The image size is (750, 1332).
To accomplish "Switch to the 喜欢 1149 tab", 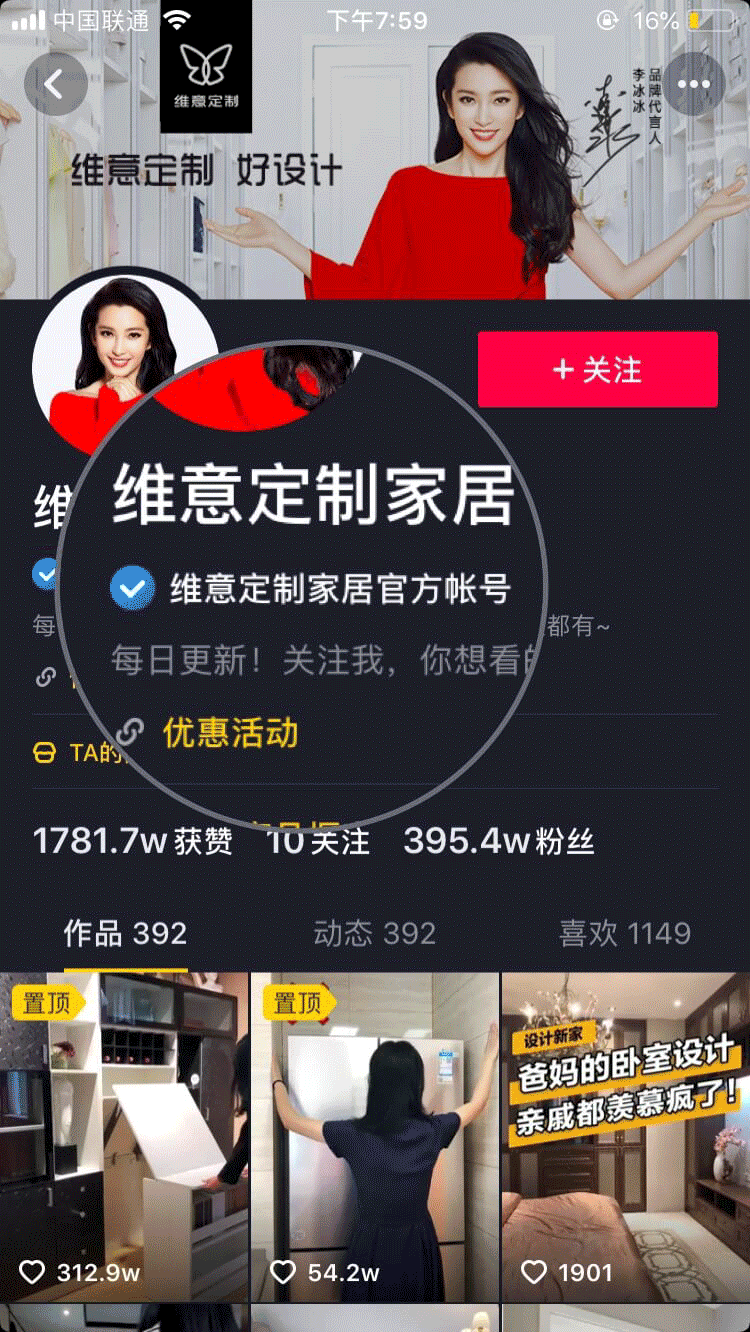I will 624,934.
